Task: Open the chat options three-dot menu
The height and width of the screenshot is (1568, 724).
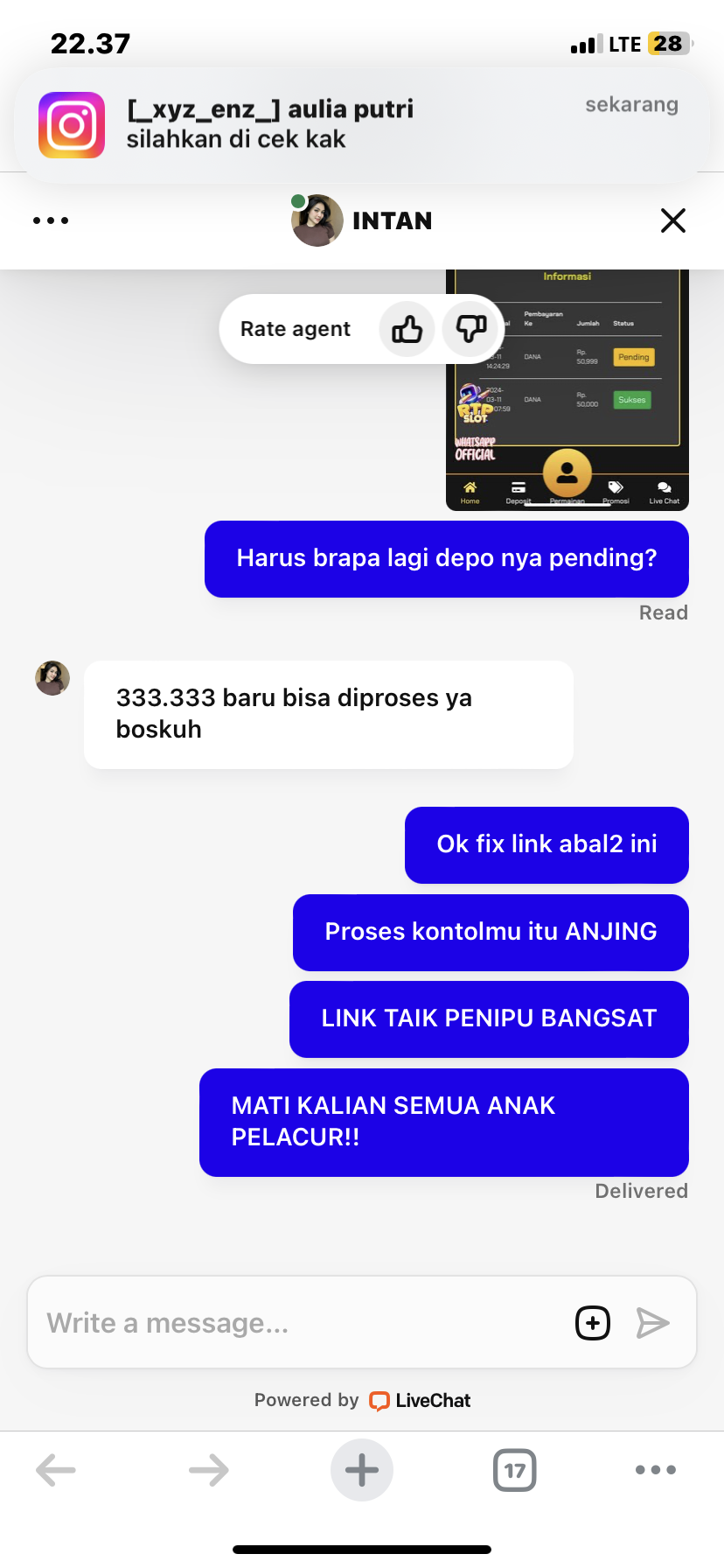Action: [x=51, y=220]
